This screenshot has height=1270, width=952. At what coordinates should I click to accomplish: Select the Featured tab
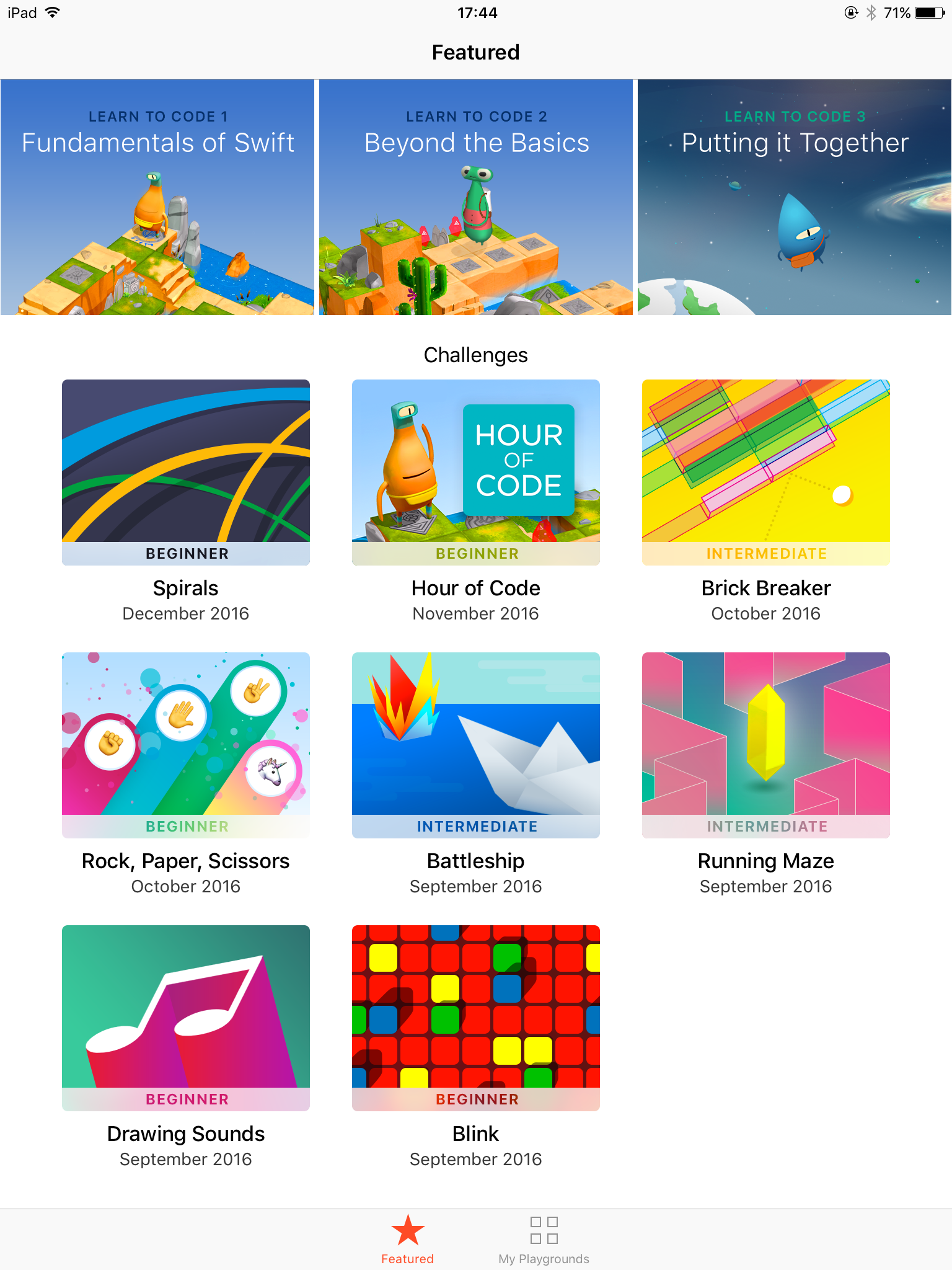pos(407,1240)
